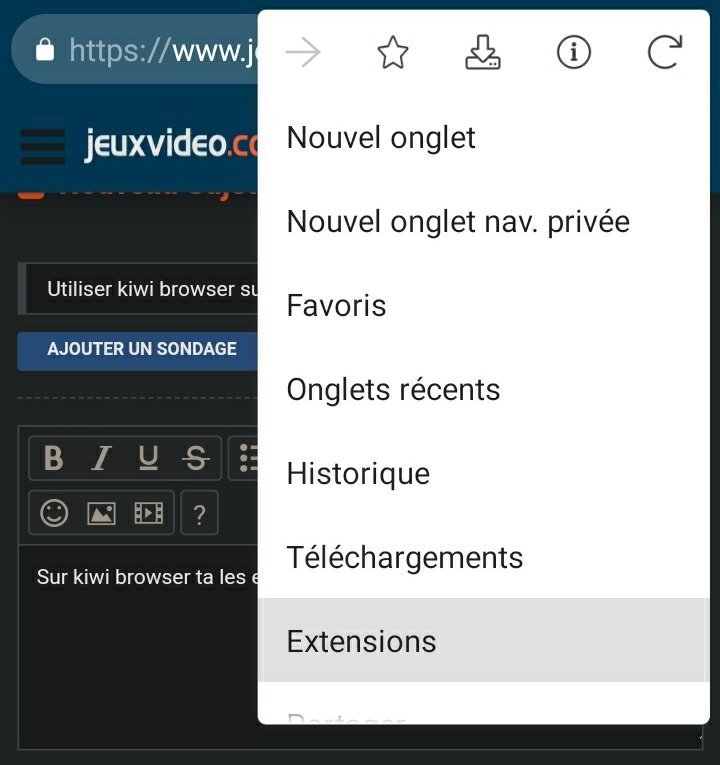This screenshot has width=720, height=765.
Task: Open Historique
Action: pos(358,473)
